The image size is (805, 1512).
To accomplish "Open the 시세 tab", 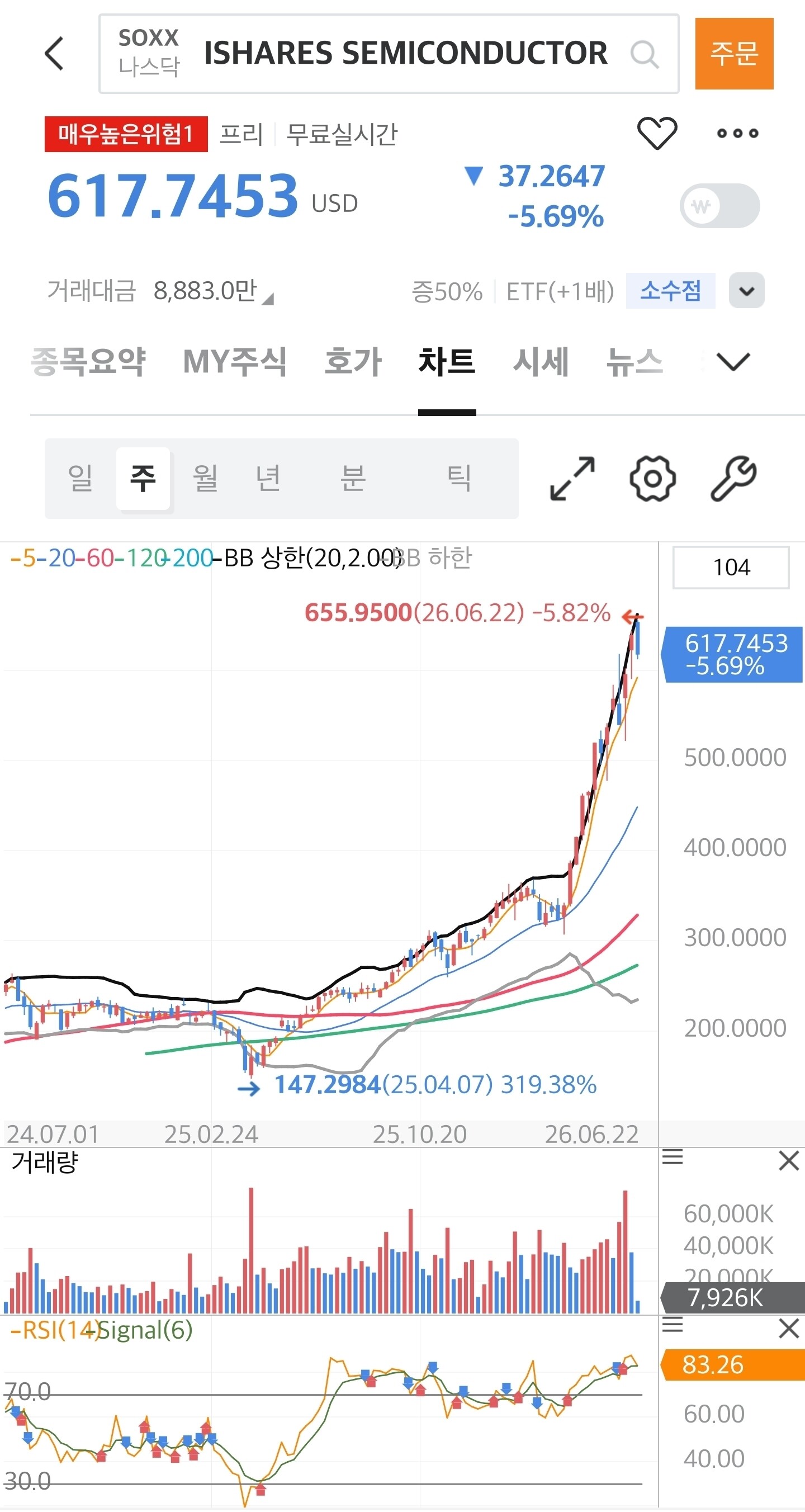I will pos(541,361).
